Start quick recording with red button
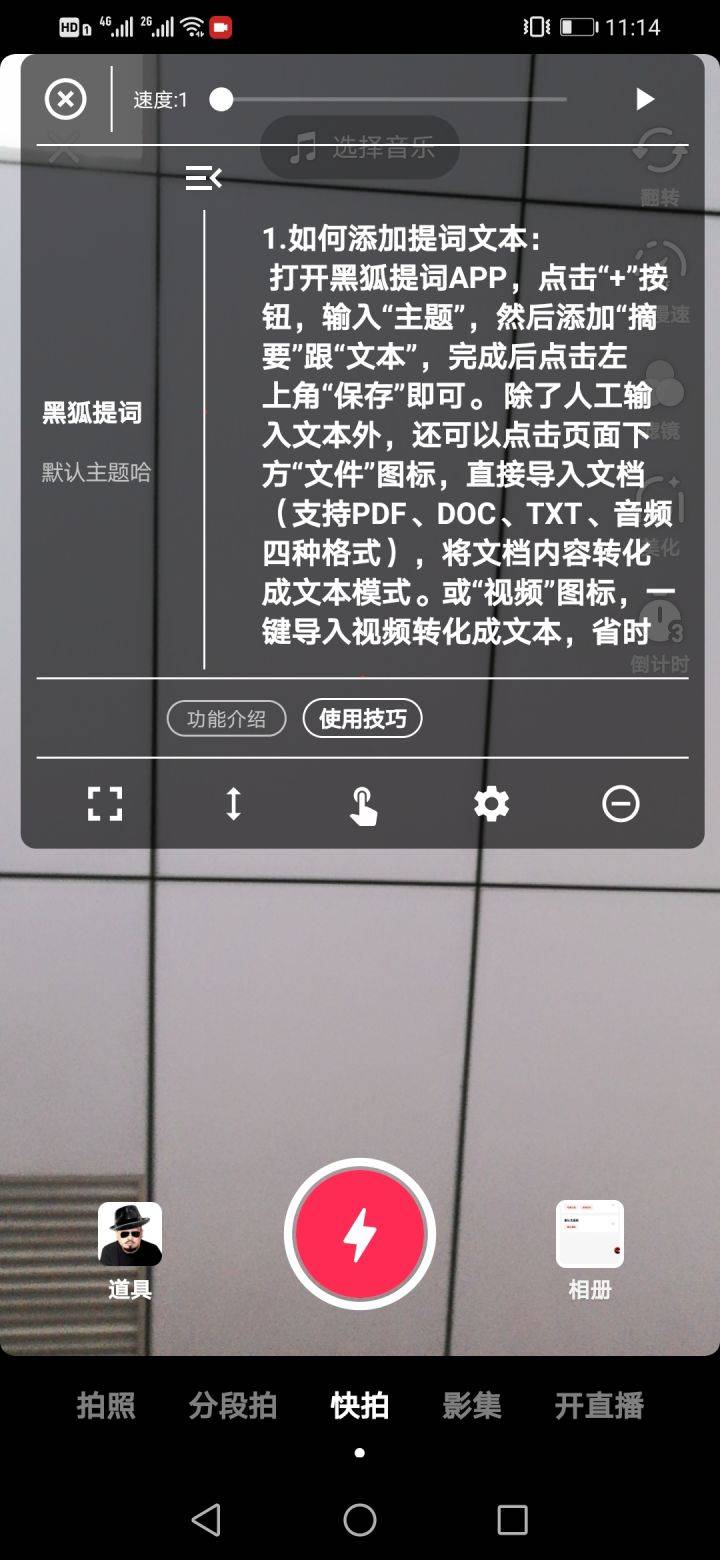The height and width of the screenshot is (1560, 720). point(360,1234)
